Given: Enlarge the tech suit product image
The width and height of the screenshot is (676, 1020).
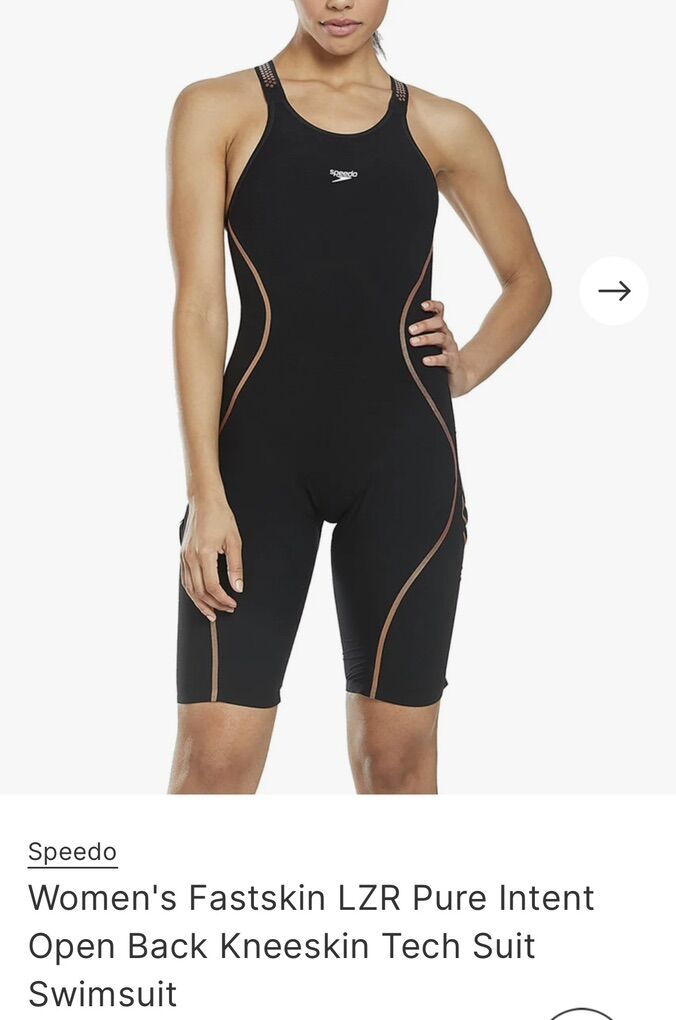Looking at the screenshot, I should [320, 400].
